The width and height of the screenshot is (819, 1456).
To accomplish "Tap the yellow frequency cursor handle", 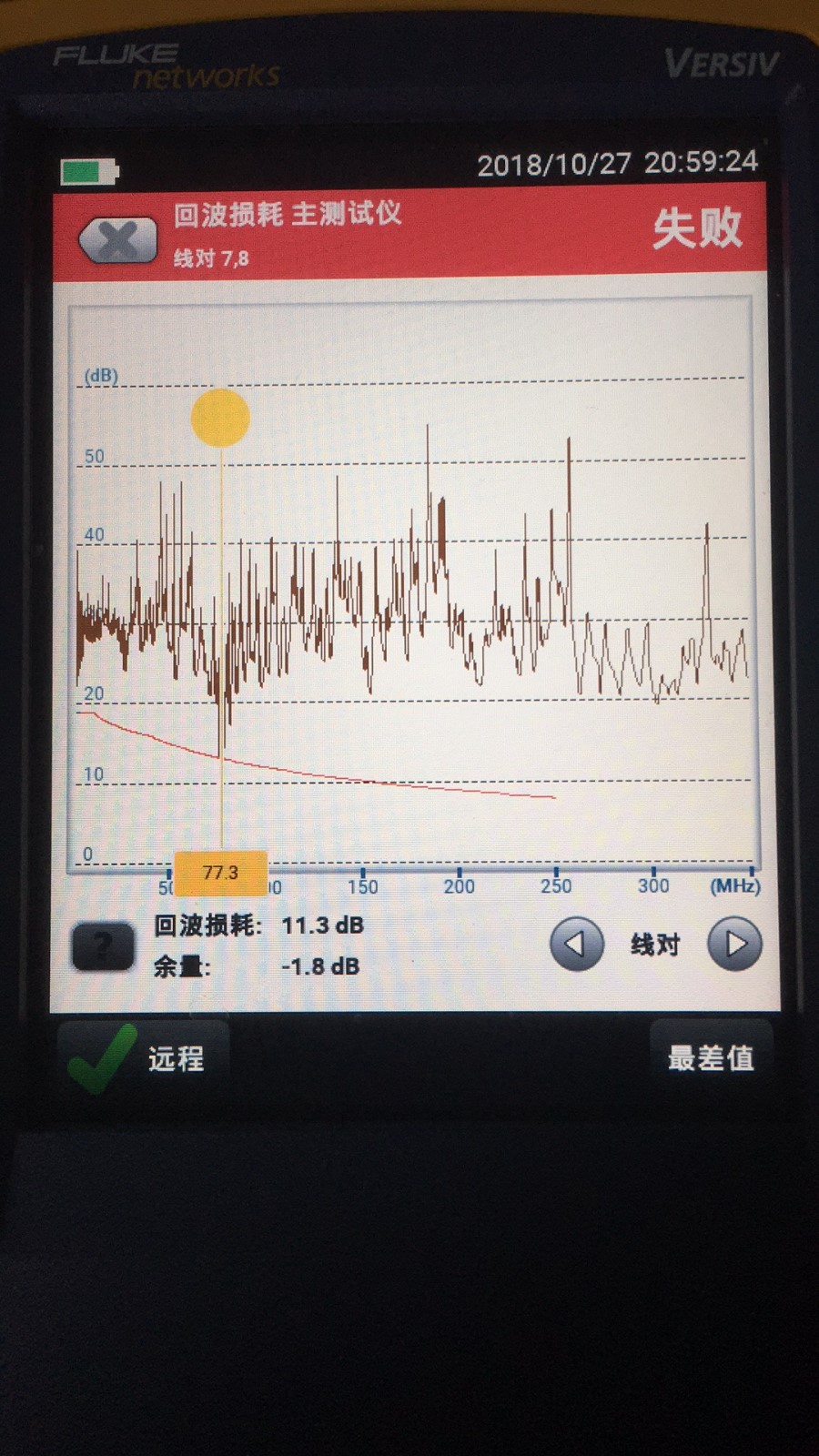I will pyautogui.click(x=220, y=418).
